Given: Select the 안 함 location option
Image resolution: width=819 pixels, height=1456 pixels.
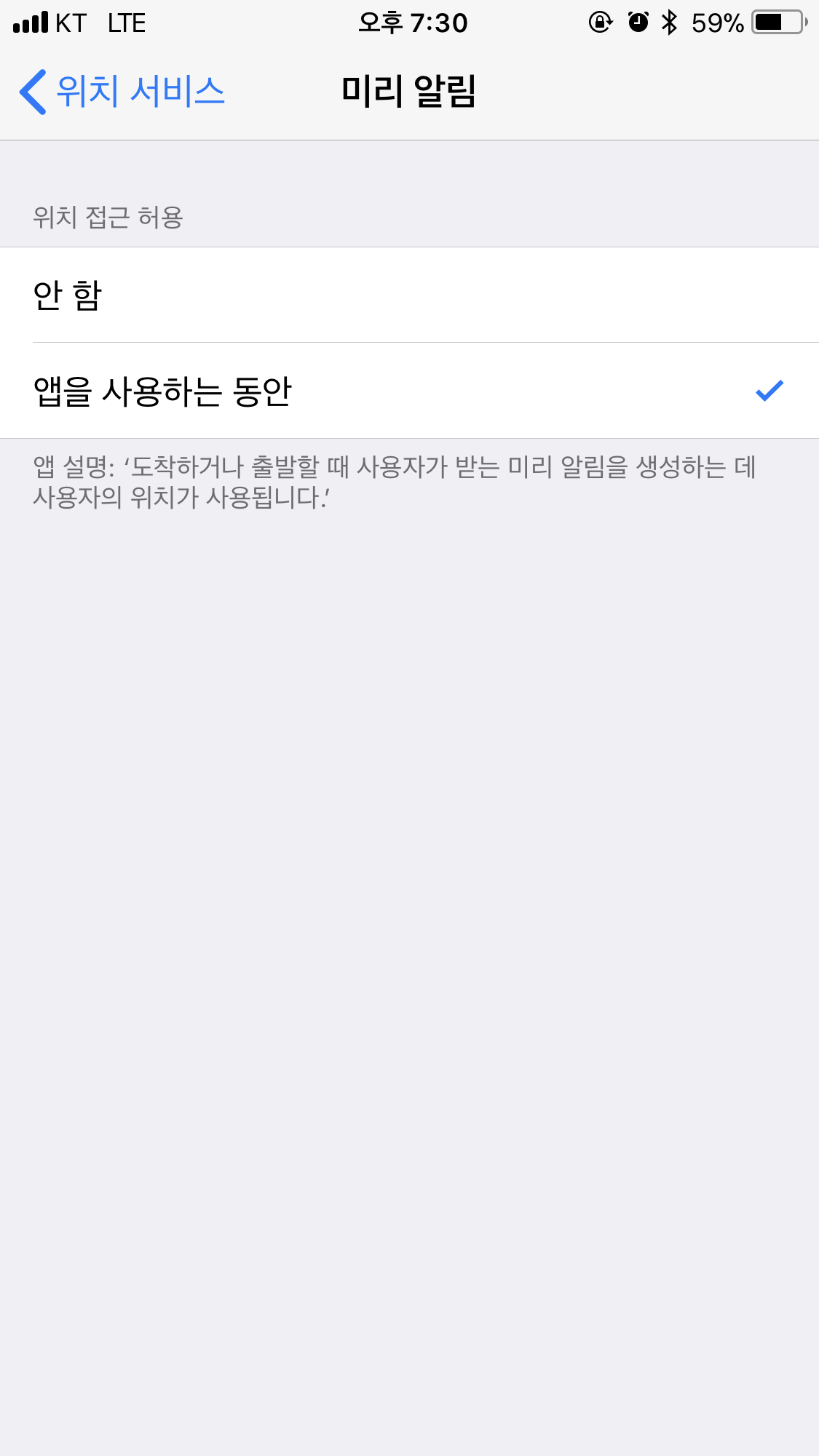Looking at the screenshot, I should pos(409,295).
